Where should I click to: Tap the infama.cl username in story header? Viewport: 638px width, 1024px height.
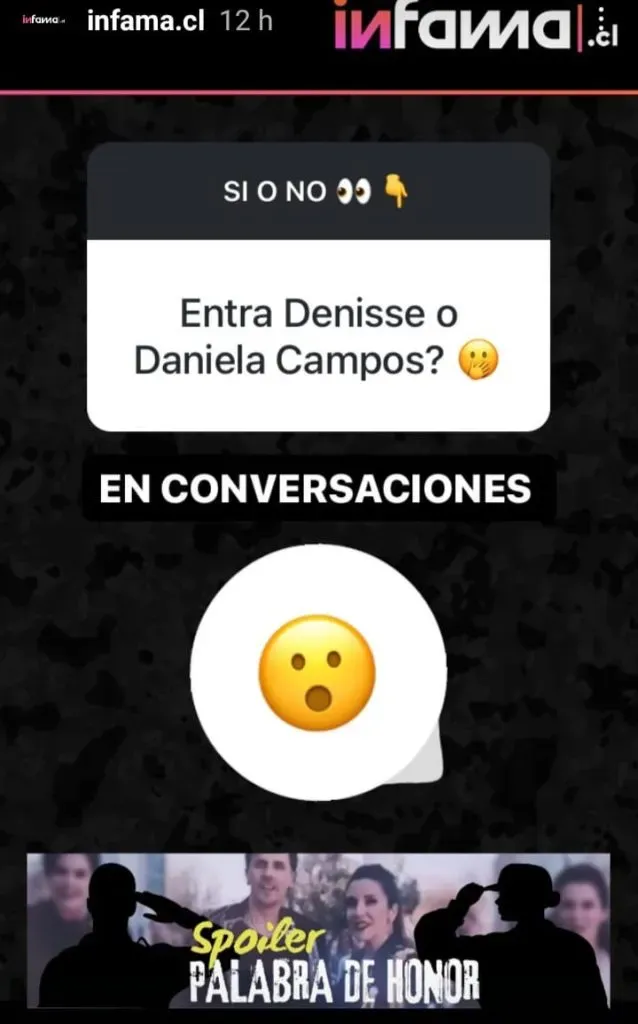tap(145, 21)
